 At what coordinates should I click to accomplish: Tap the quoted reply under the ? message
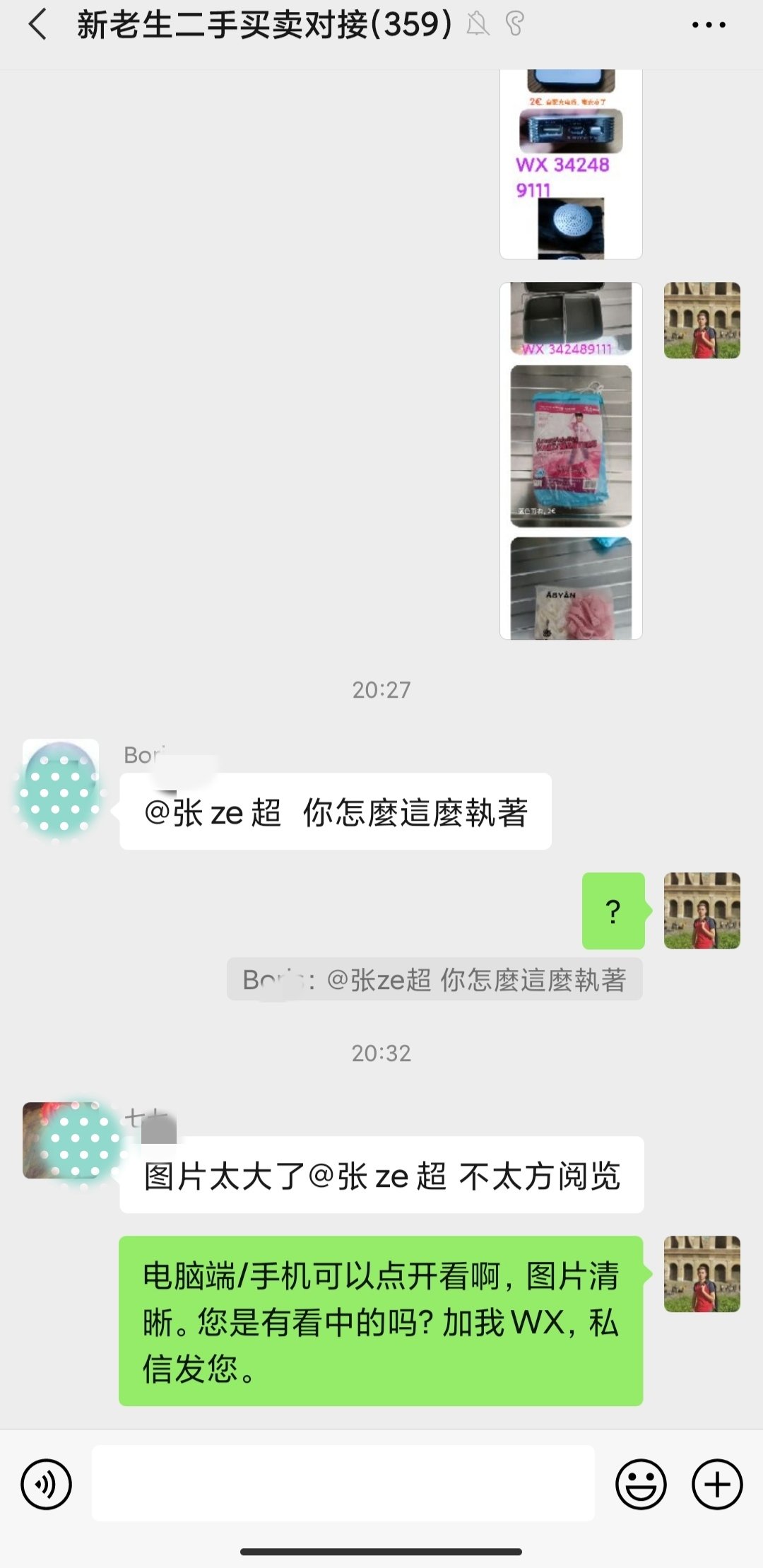tap(434, 980)
